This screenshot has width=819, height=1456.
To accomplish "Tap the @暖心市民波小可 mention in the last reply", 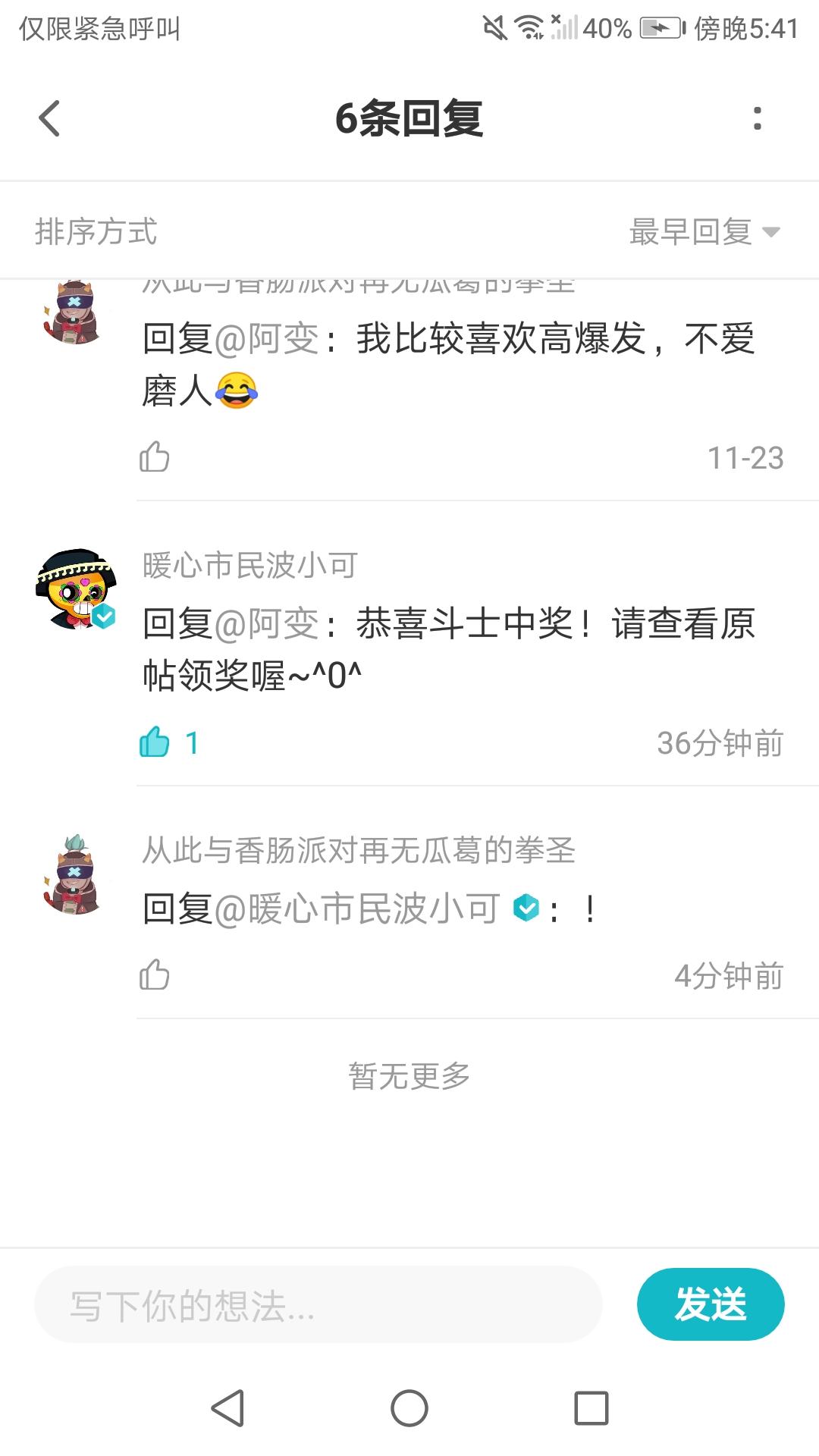I will click(x=358, y=908).
